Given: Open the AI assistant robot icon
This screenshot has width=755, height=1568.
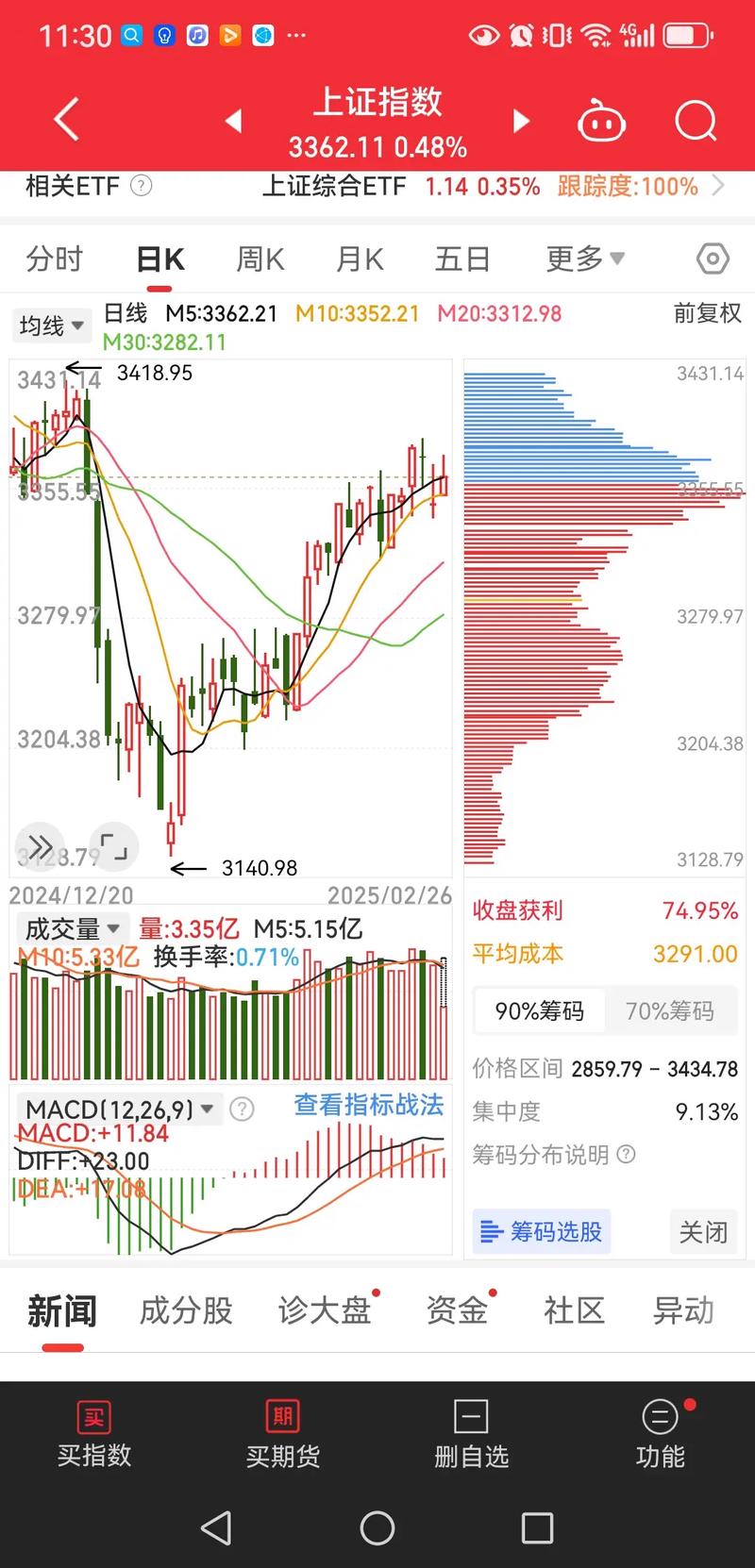Looking at the screenshot, I should coord(602,121).
